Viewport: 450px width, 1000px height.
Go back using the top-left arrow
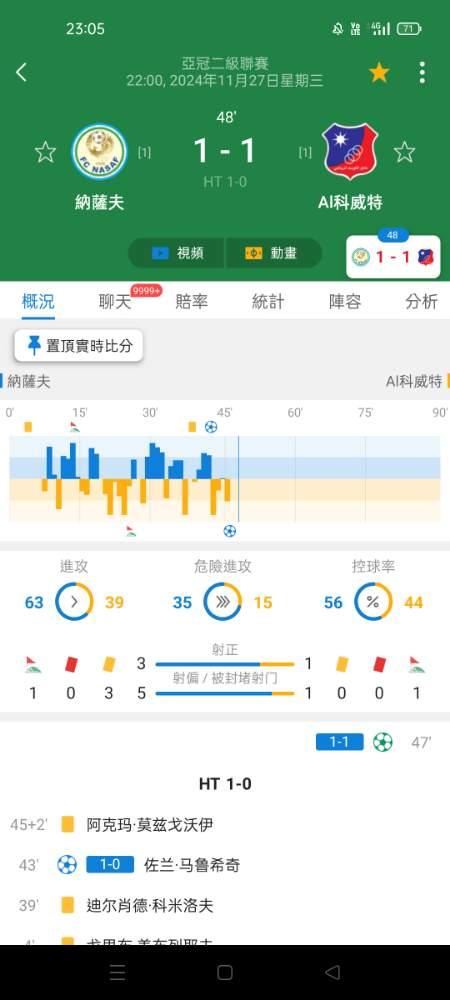(21, 72)
